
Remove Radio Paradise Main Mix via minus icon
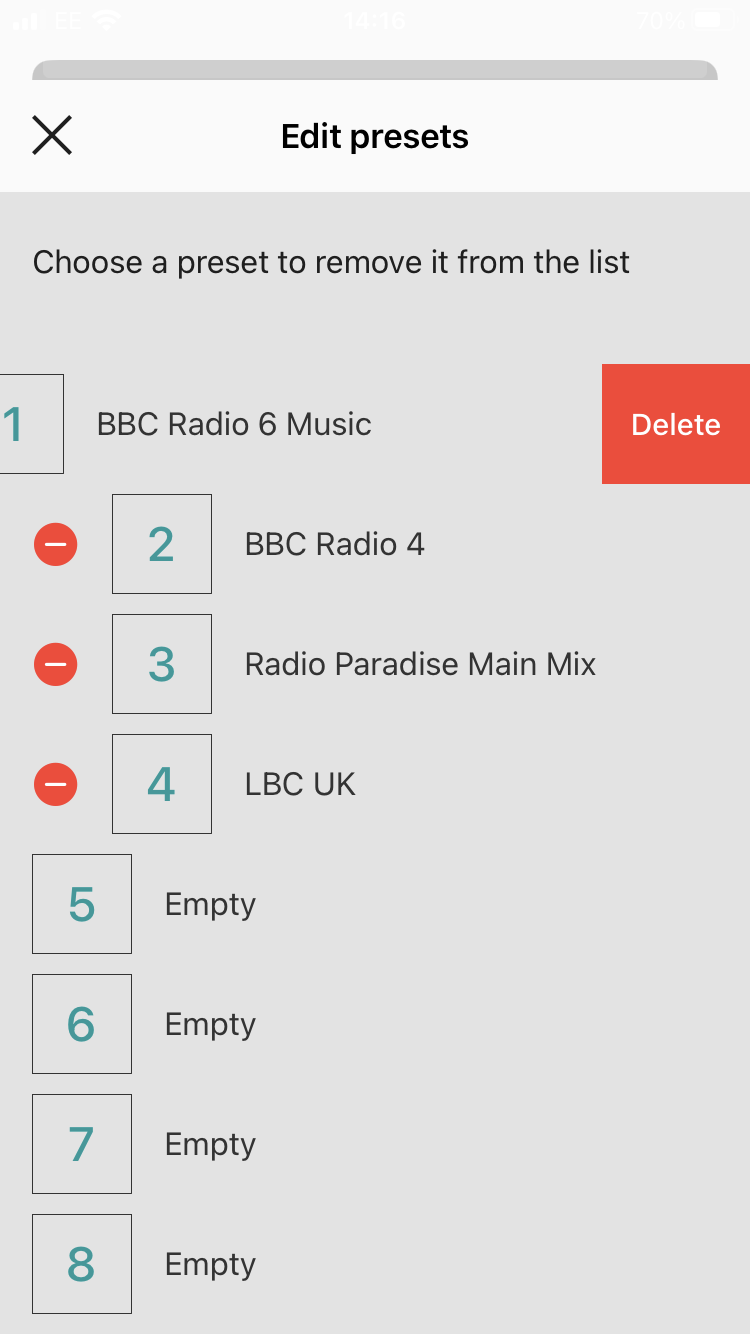pyautogui.click(x=56, y=664)
